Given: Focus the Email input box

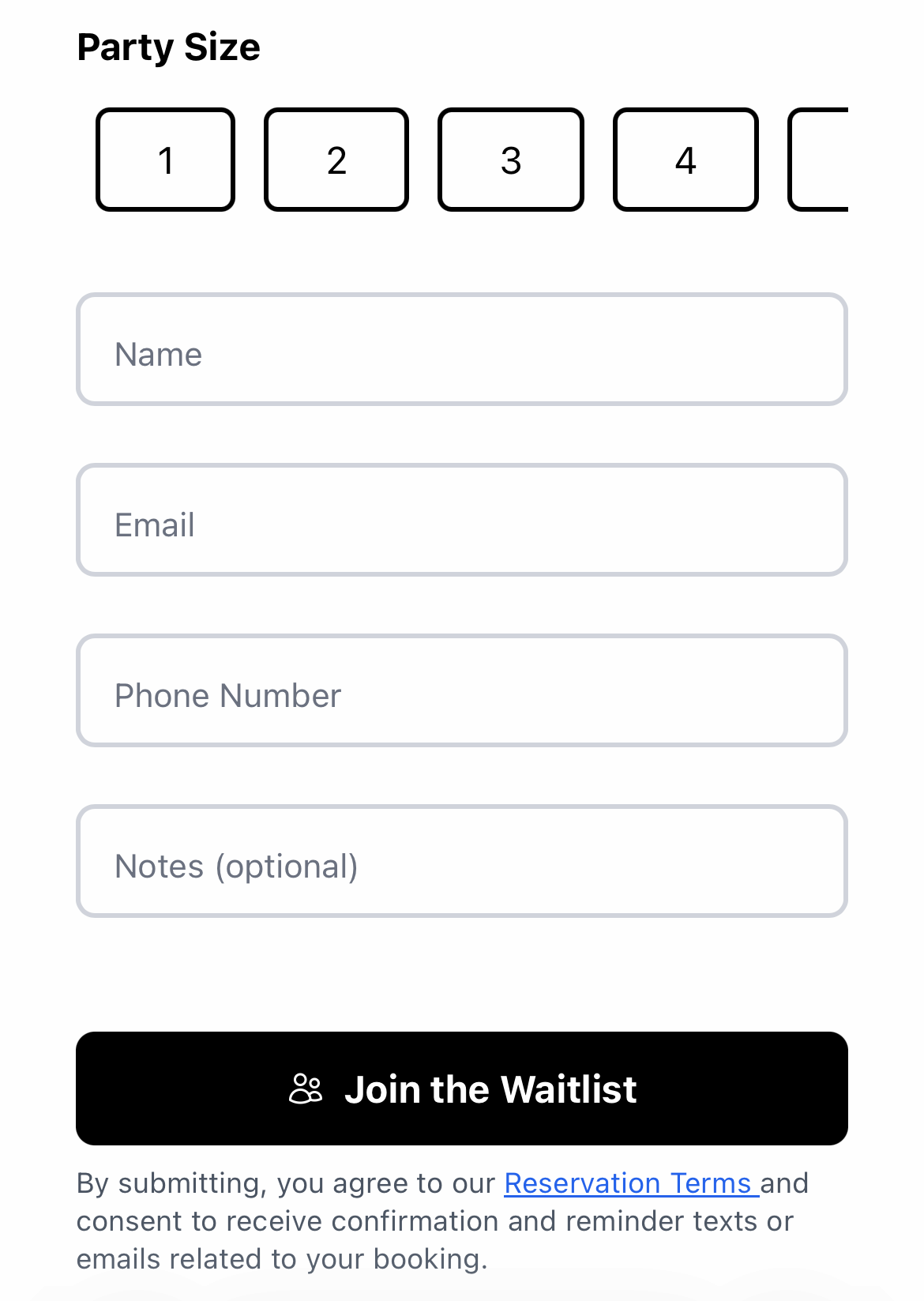Looking at the screenshot, I should click(x=461, y=519).
